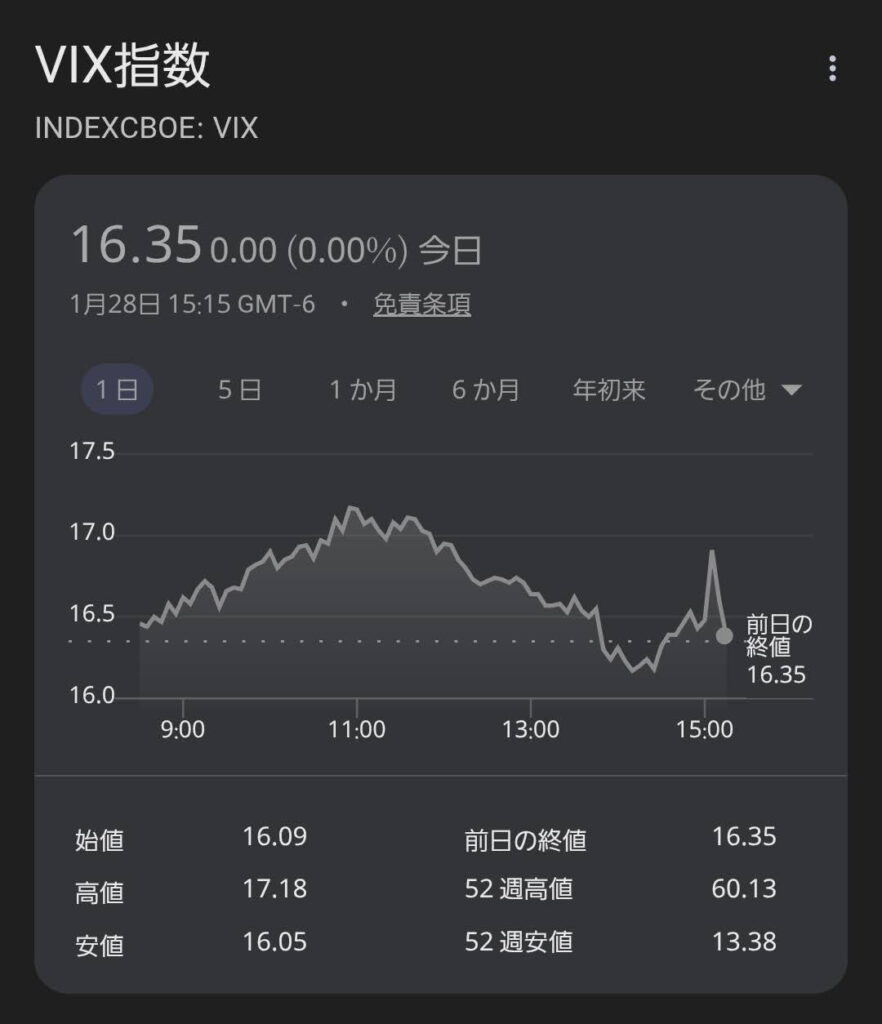
Task: Select the 1日 chart range
Action: 117,389
